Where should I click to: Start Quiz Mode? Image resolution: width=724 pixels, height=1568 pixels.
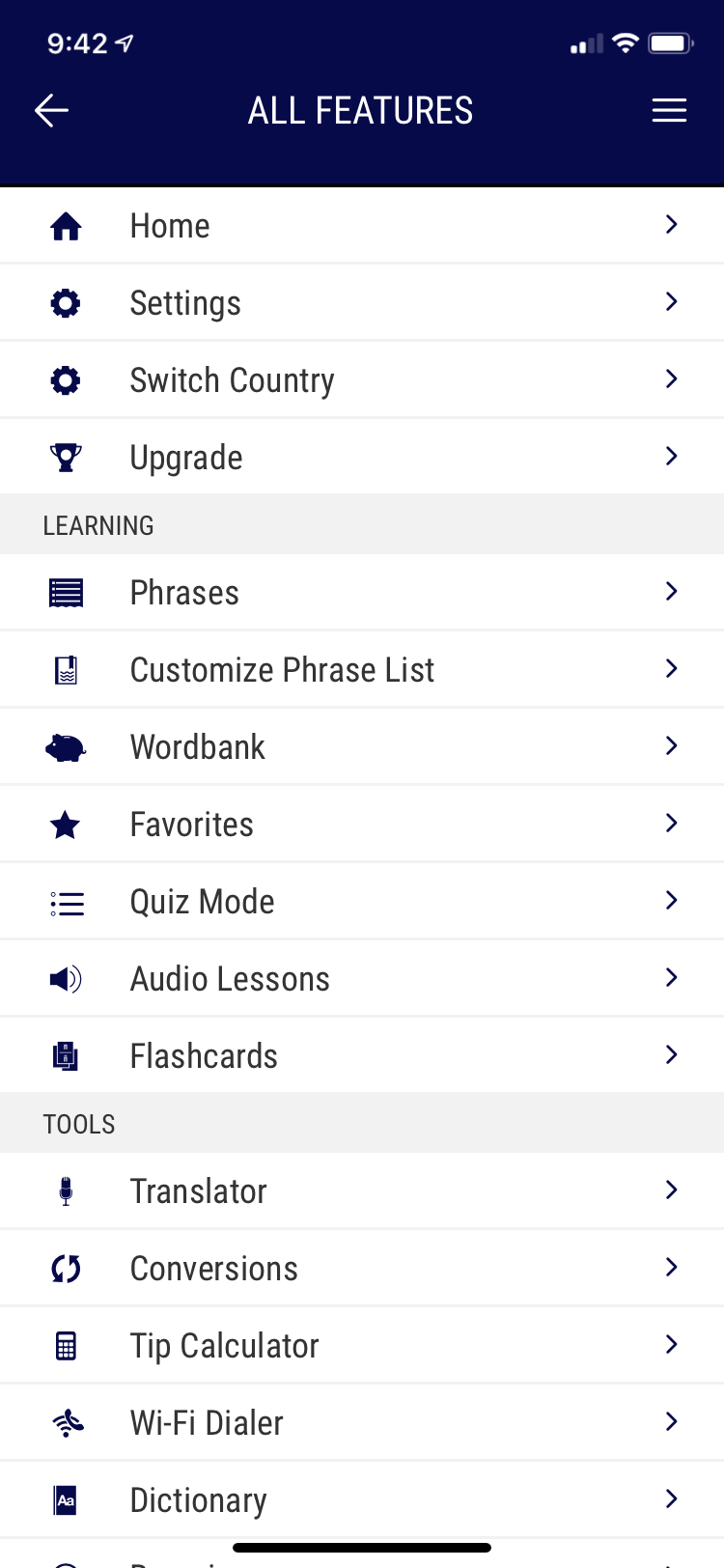point(362,902)
